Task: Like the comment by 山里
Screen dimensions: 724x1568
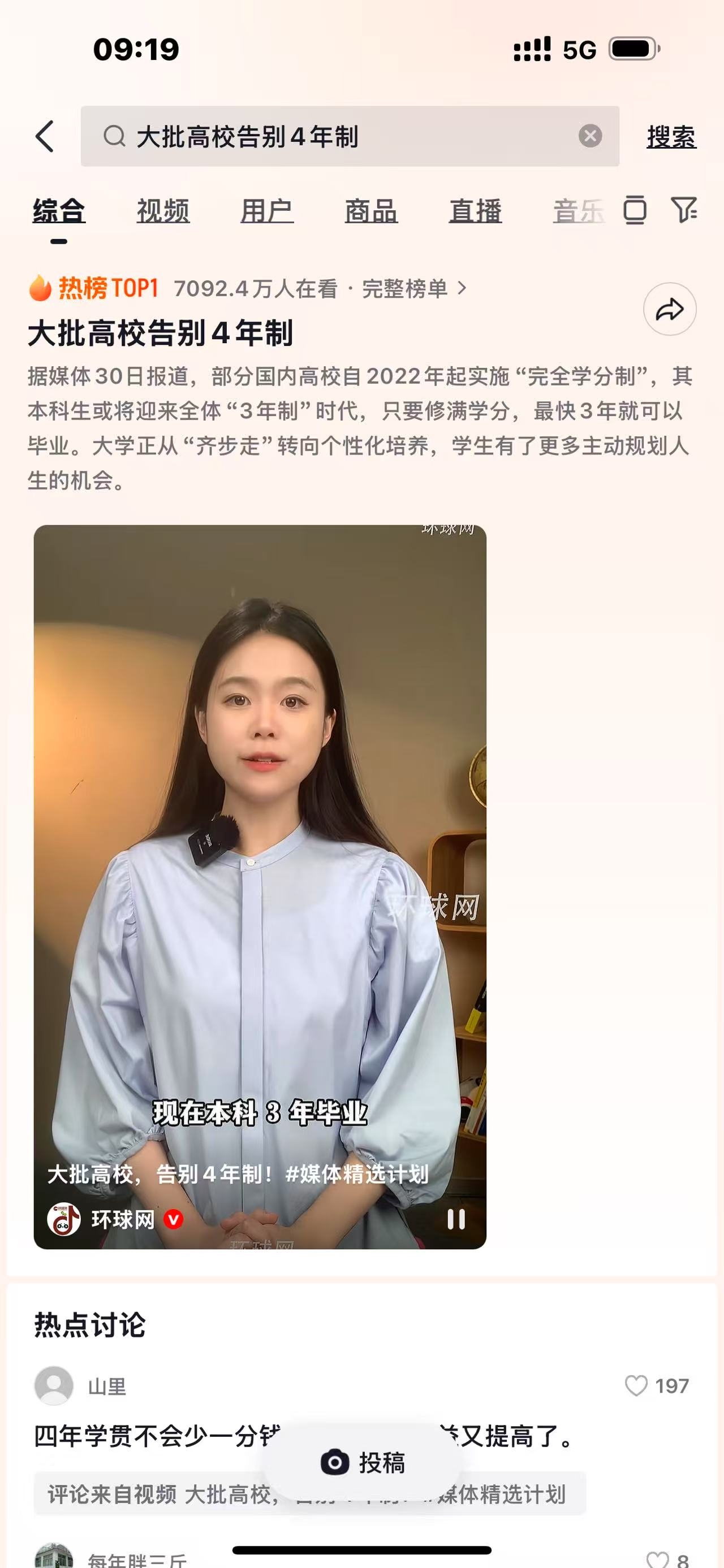Action: [x=636, y=1386]
